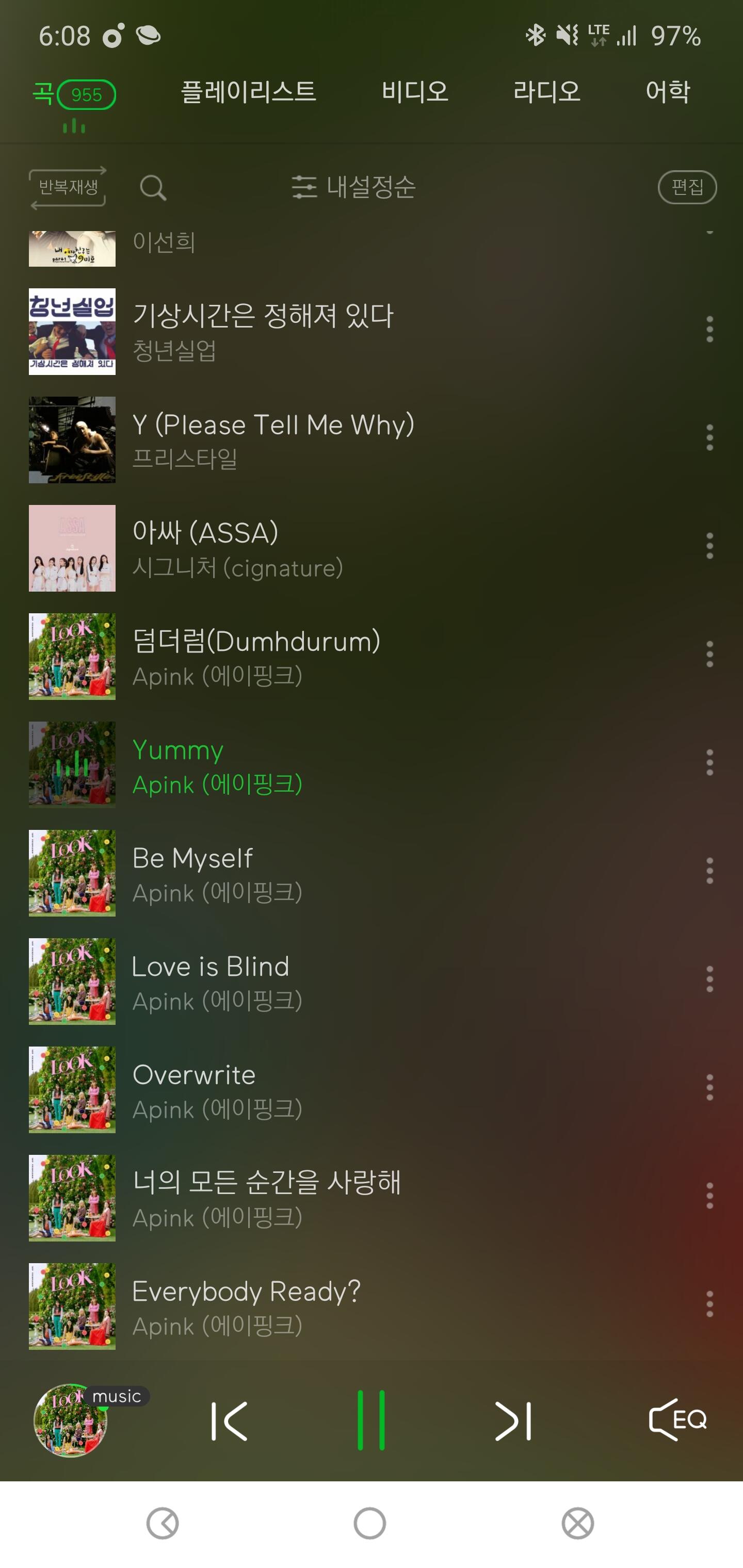Open more options for Yummy

[x=709, y=763]
